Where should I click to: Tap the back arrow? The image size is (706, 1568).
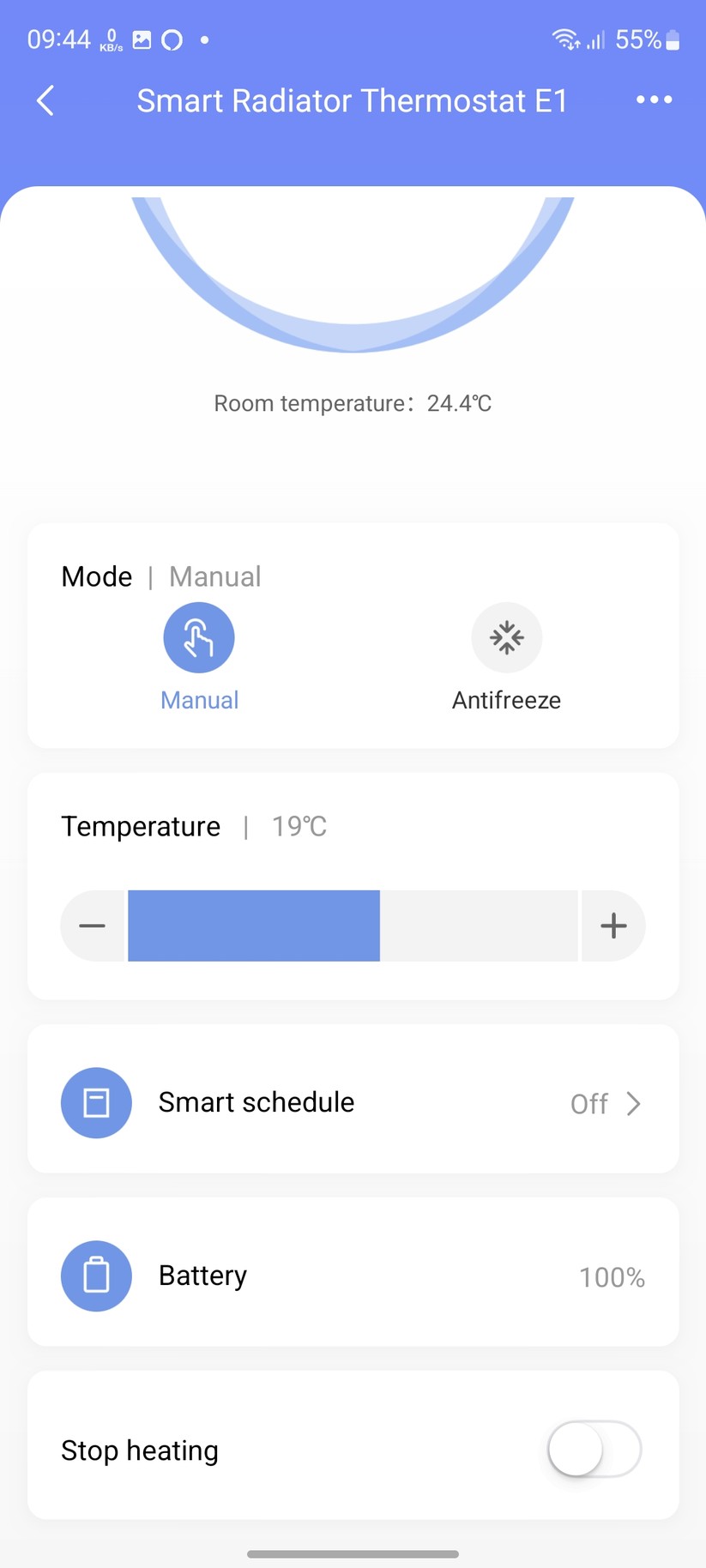tap(45, 100)
